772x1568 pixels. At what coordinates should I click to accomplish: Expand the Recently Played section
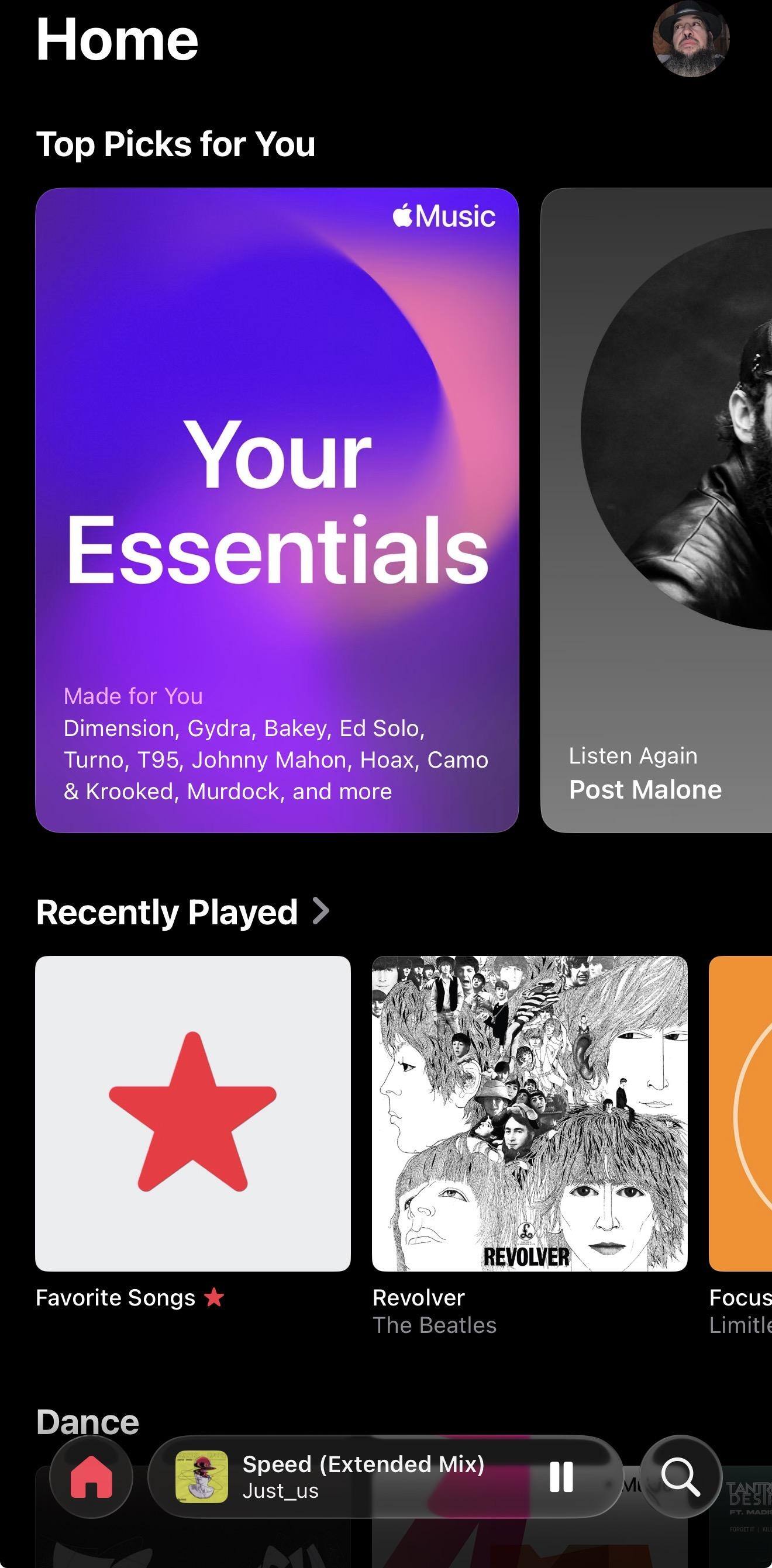tap(182, 912)
